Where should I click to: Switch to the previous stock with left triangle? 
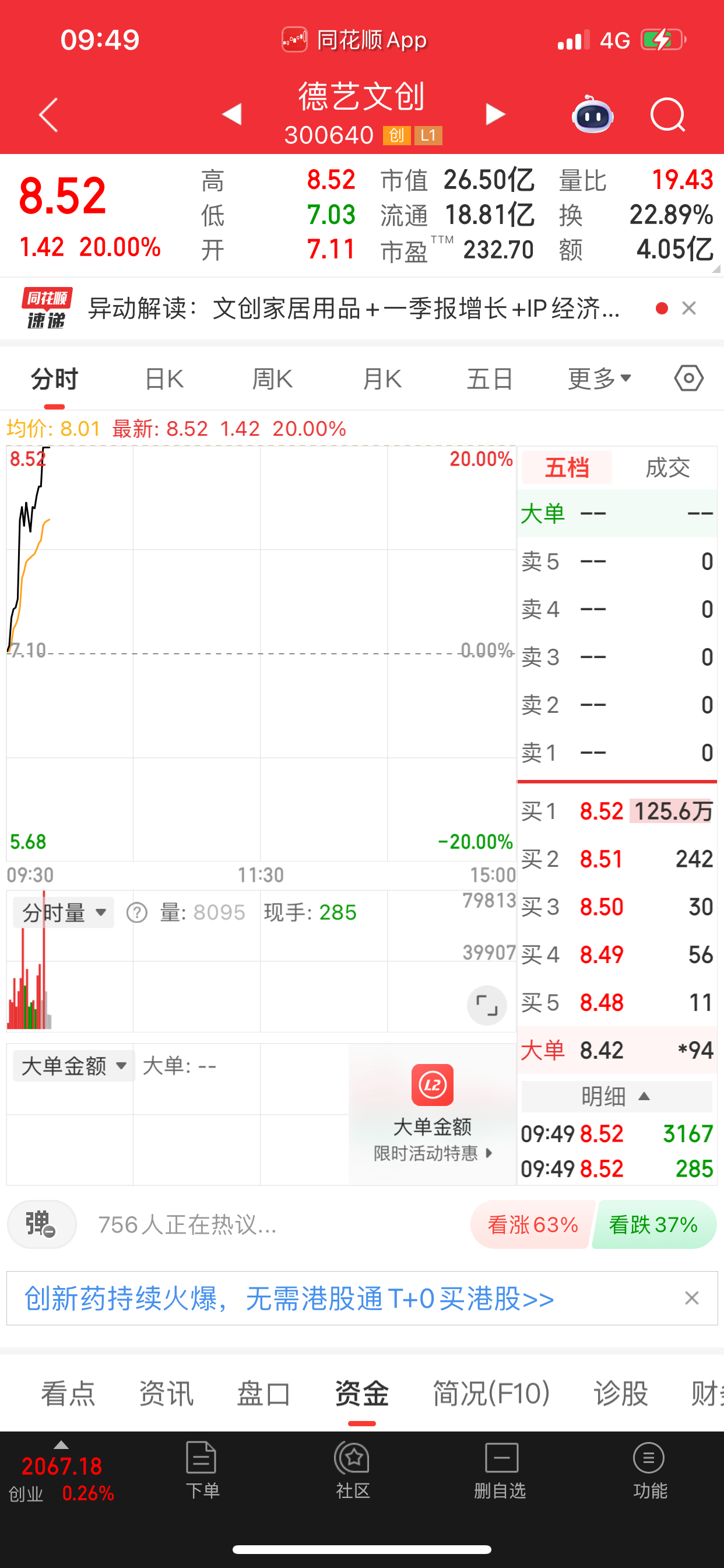[232, 114]
